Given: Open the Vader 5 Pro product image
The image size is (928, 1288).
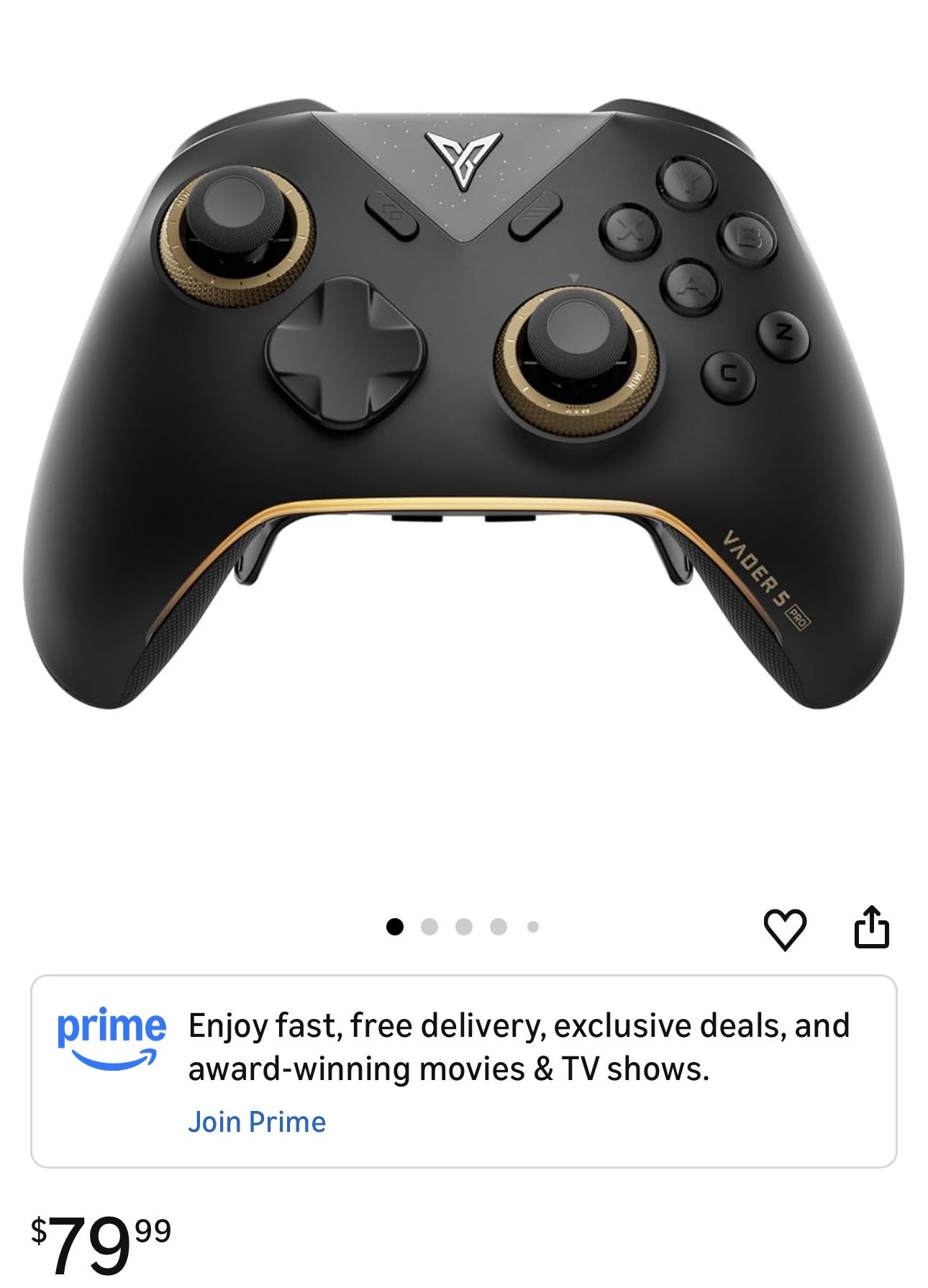Looking at the screenshot, I should pos(464,403).
